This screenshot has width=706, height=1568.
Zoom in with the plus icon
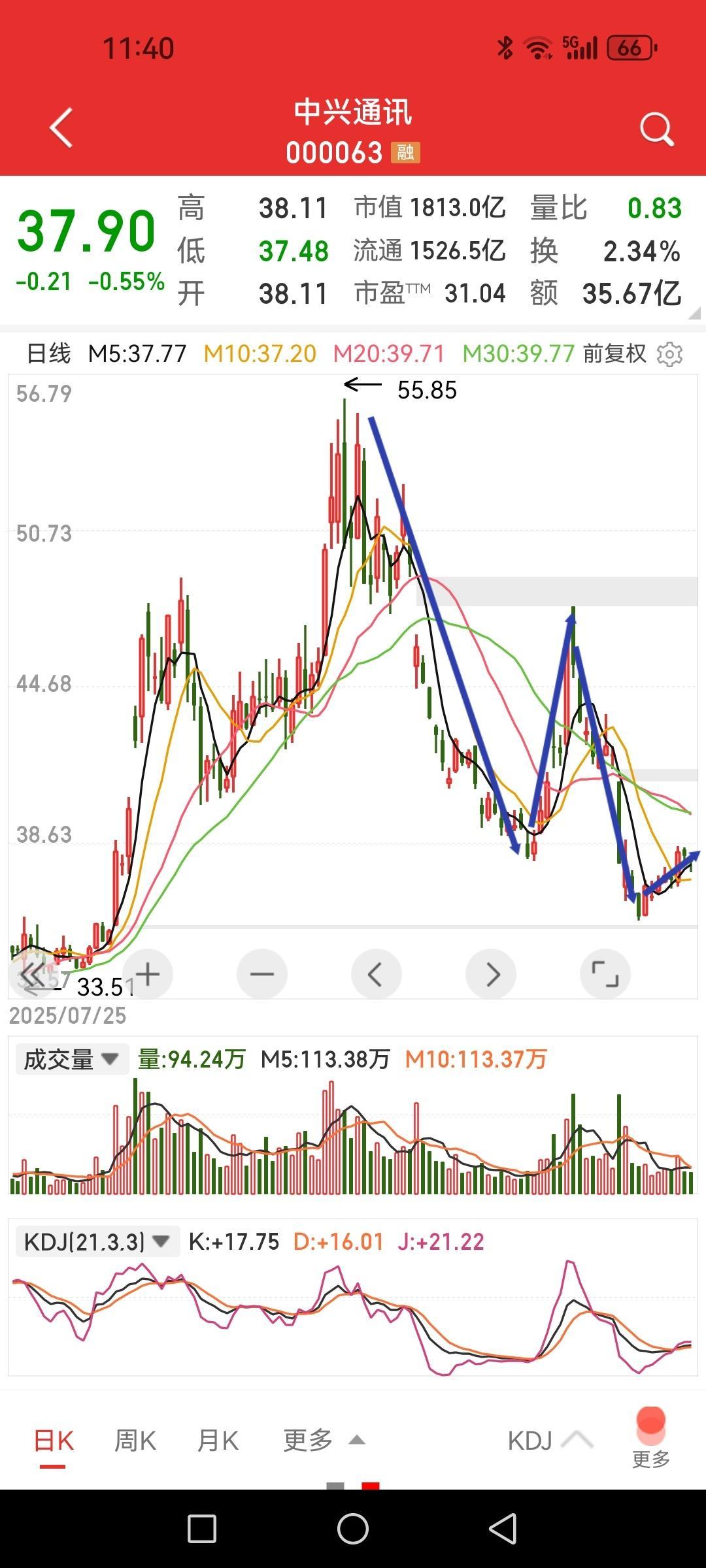point(148,973)
